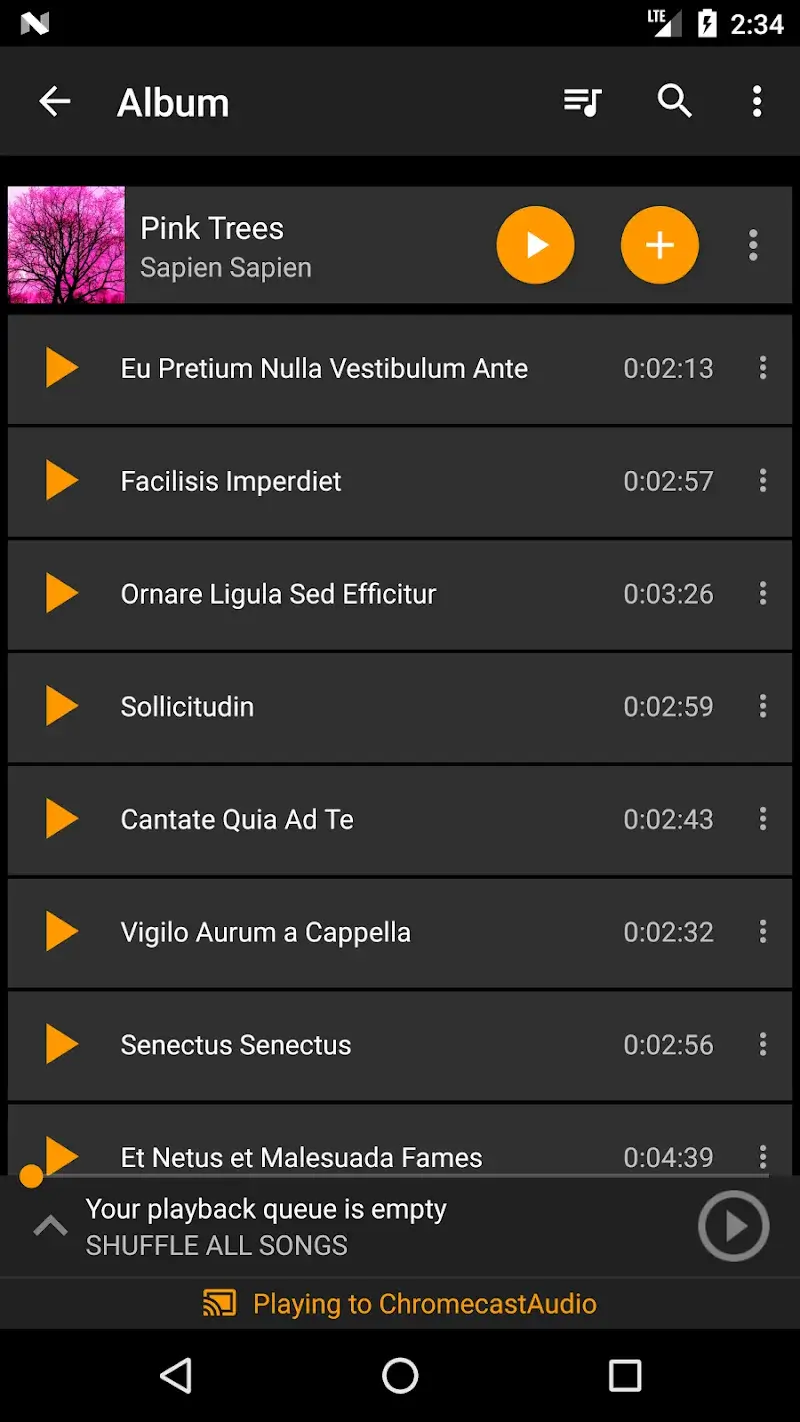Select the play queue icon in the toolbar
The image size is (800, 1422).
(x=583, y=101)
